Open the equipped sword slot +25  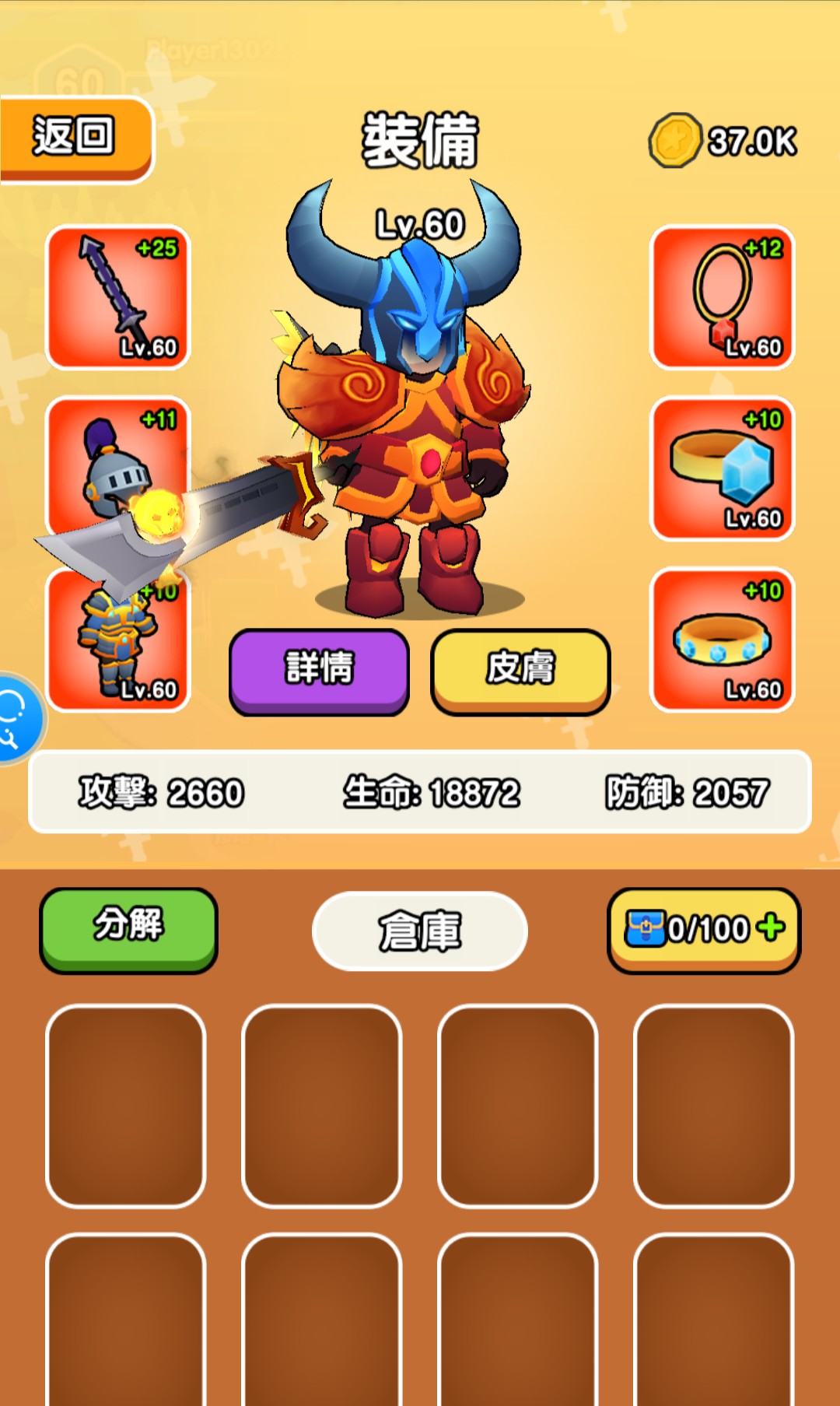[x=118, y=297]
